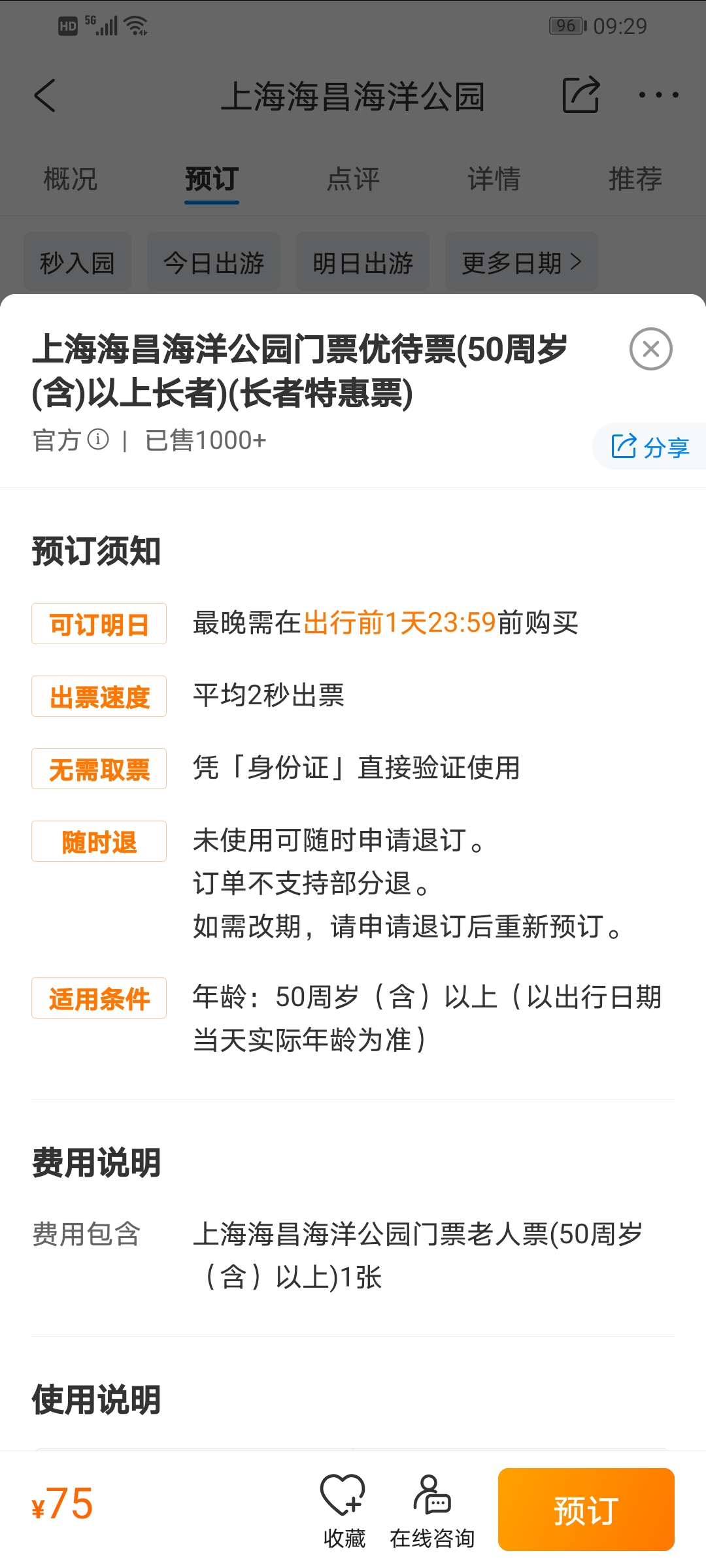706x1568 pixels.
Task: Switch to the 推荐 tab
Action: (635, 179)
